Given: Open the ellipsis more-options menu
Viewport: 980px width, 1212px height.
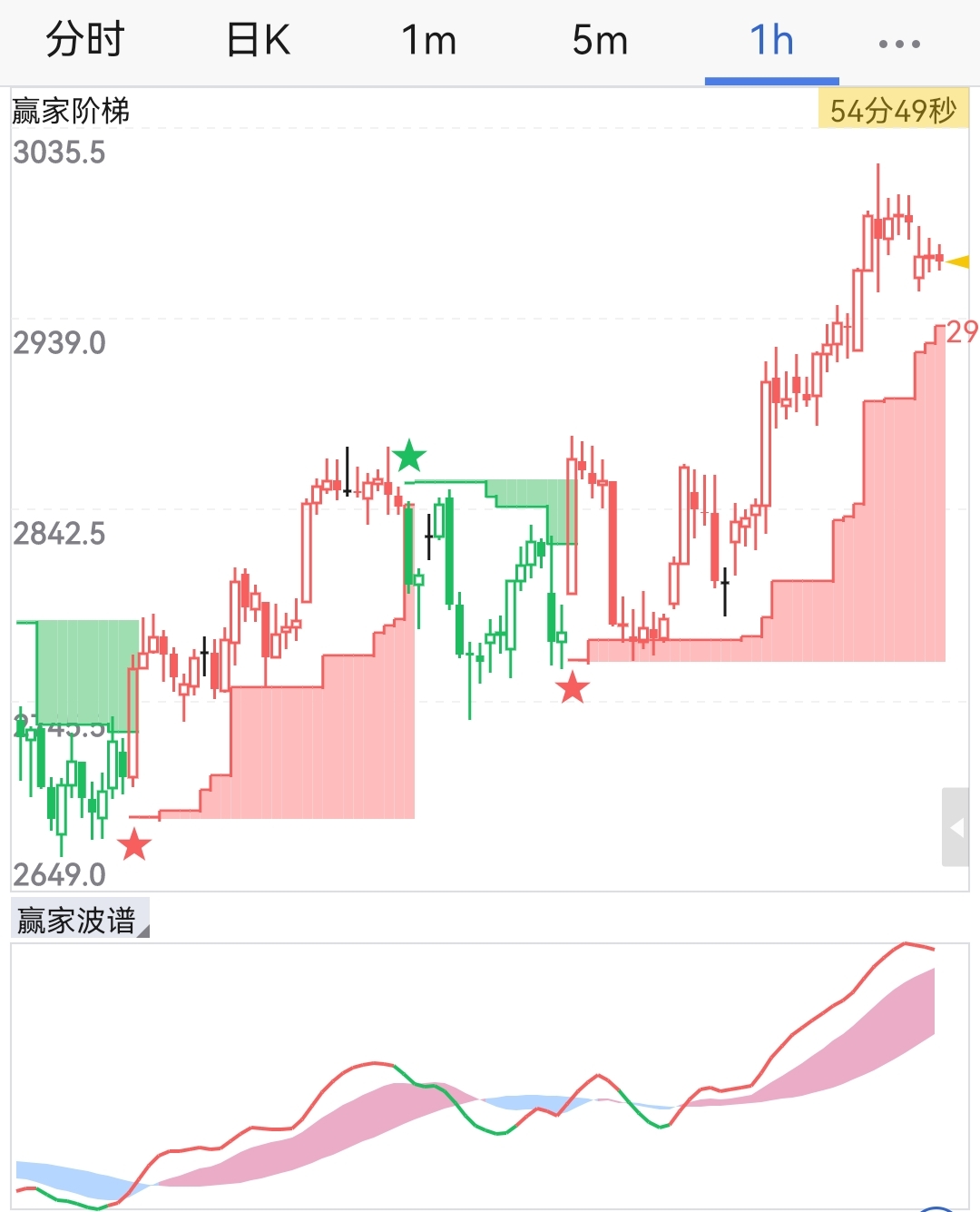Looking at the screenshot, I should coord(897,40).
